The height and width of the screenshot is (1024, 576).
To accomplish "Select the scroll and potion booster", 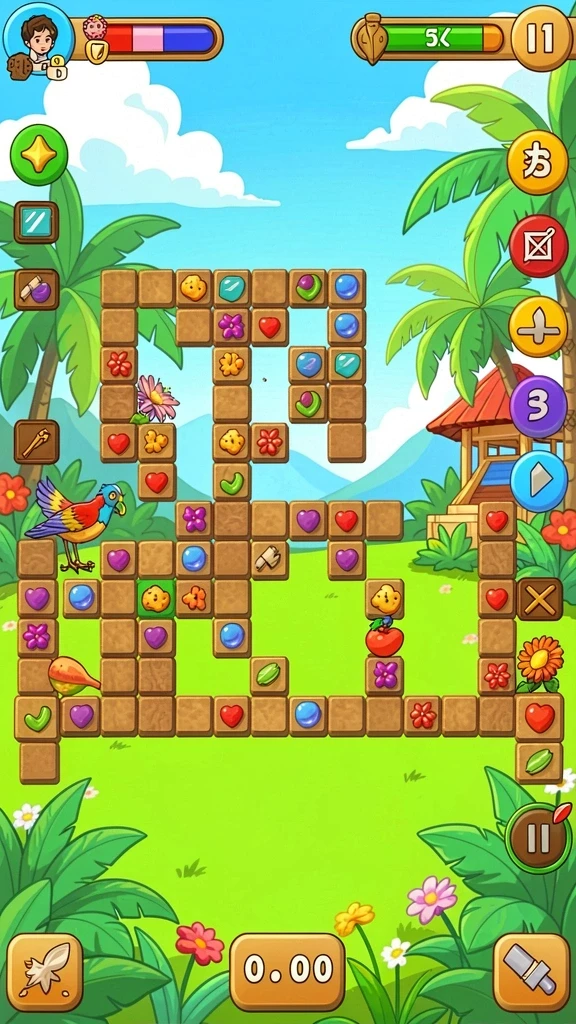I will click(37, 289).
